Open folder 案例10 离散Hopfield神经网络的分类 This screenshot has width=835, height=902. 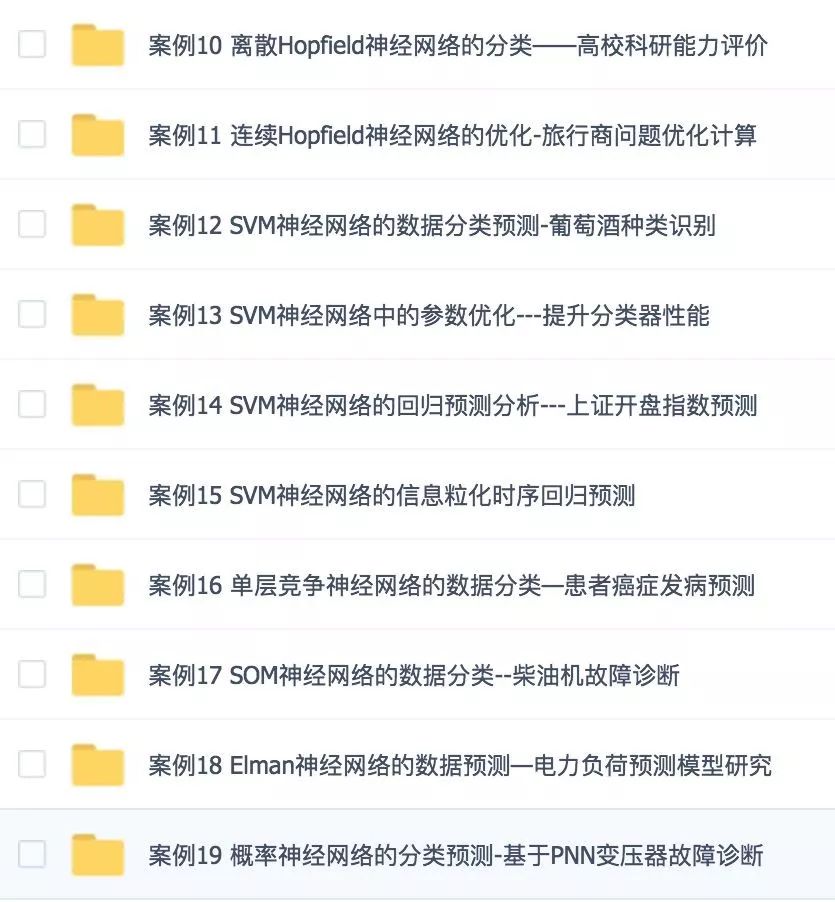[x=457, y=46]
